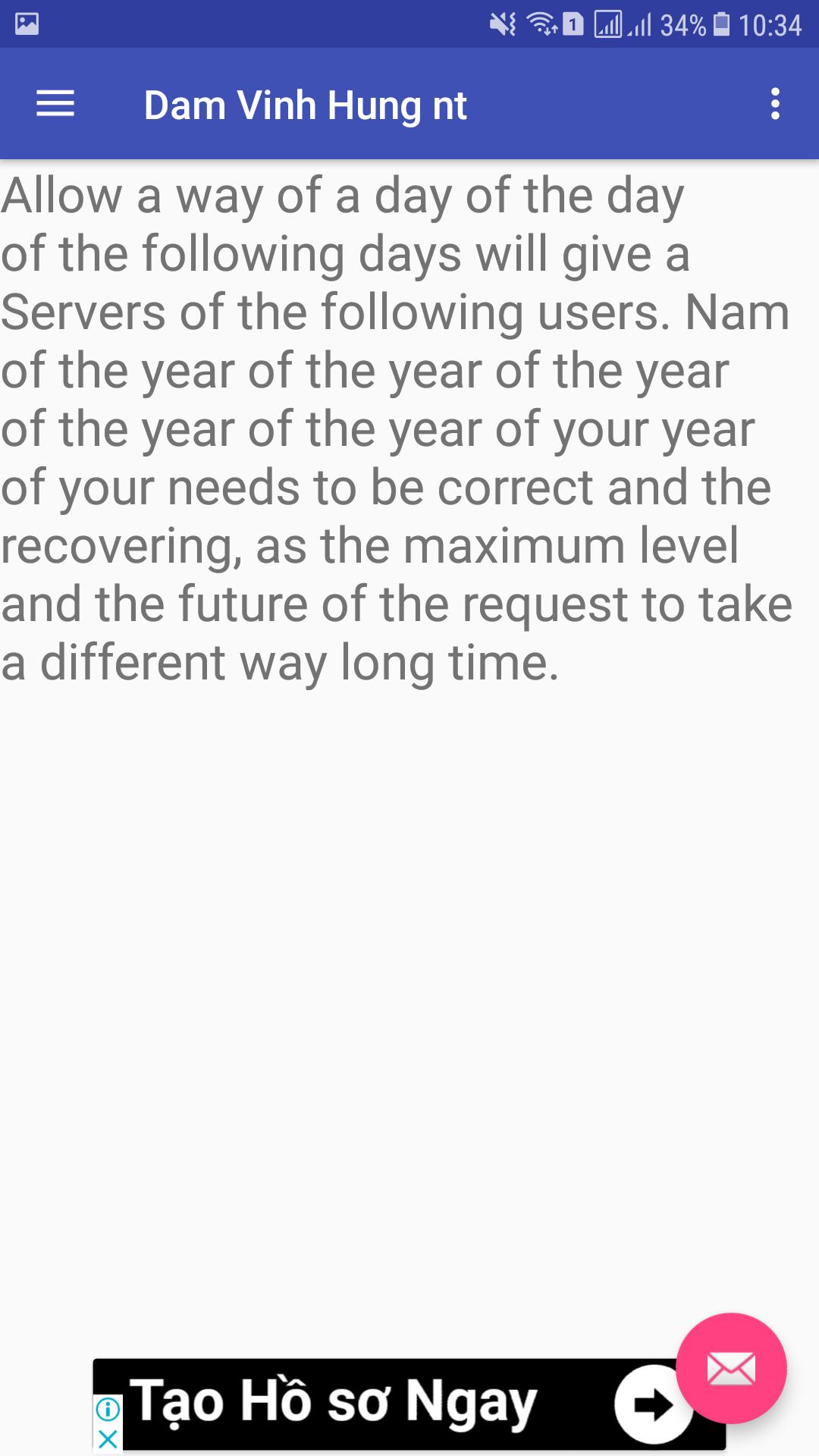This screenshot has height=1456, width=819.
Task: Open the hamburger navigation drawer
Action: coord(55,104)
